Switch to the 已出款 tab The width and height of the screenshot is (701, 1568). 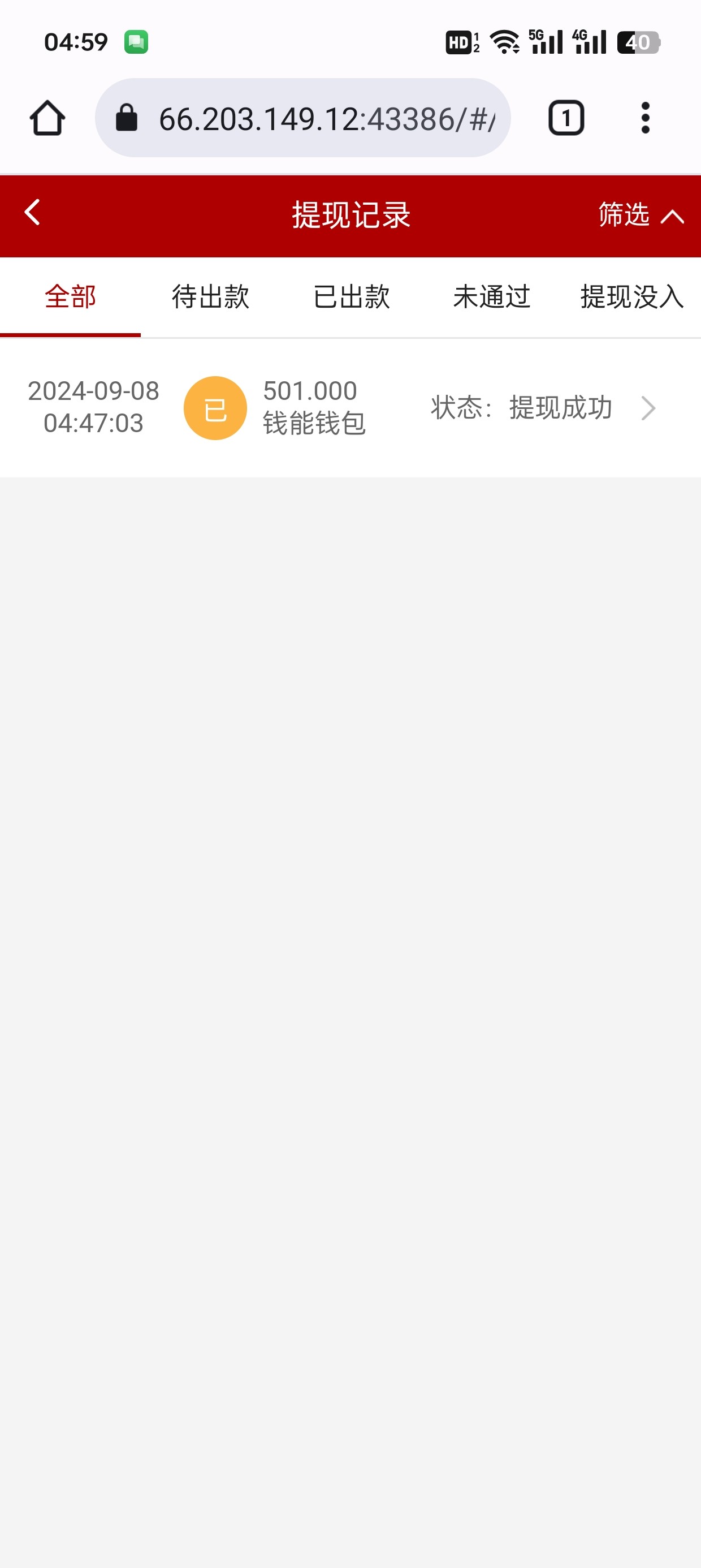point(351,297)
